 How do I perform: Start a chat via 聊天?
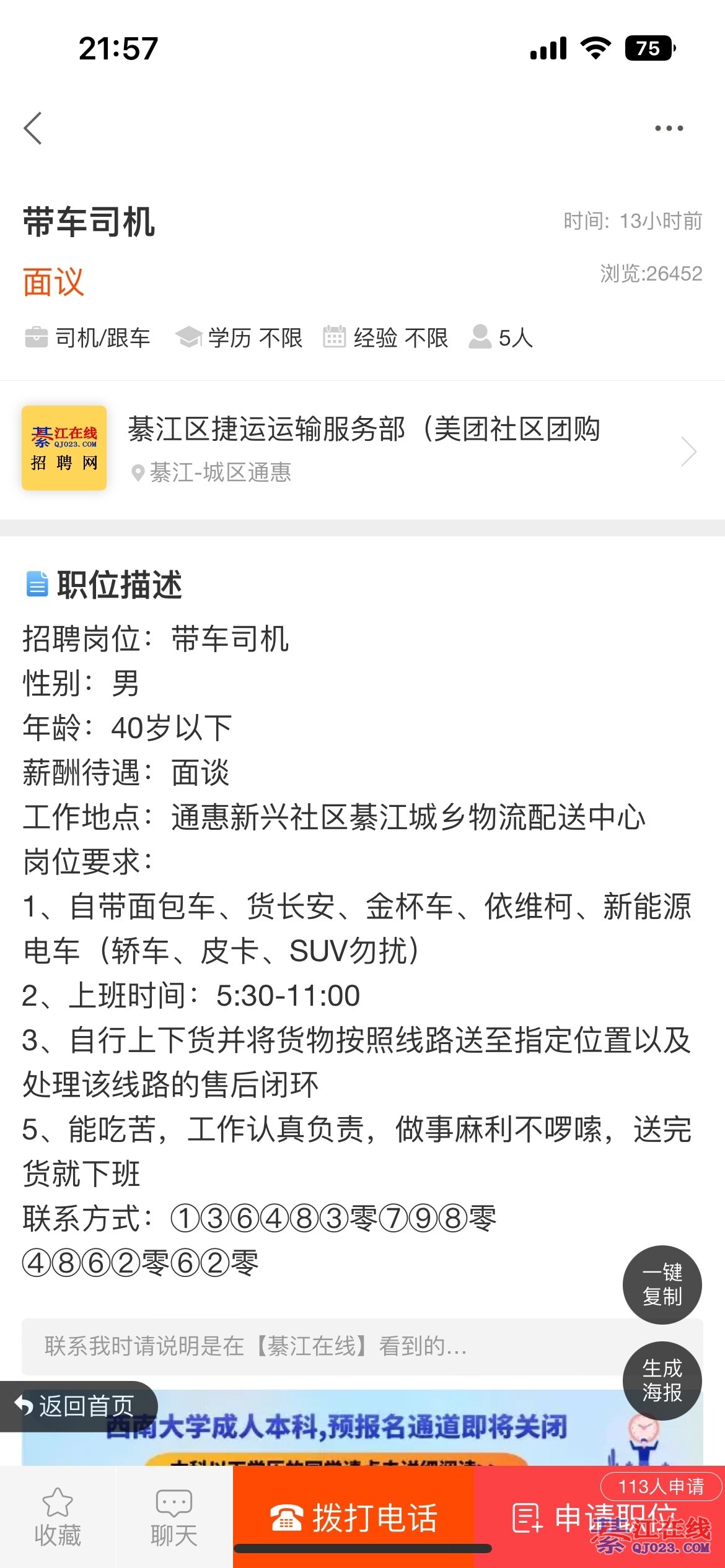[174, 1517]
